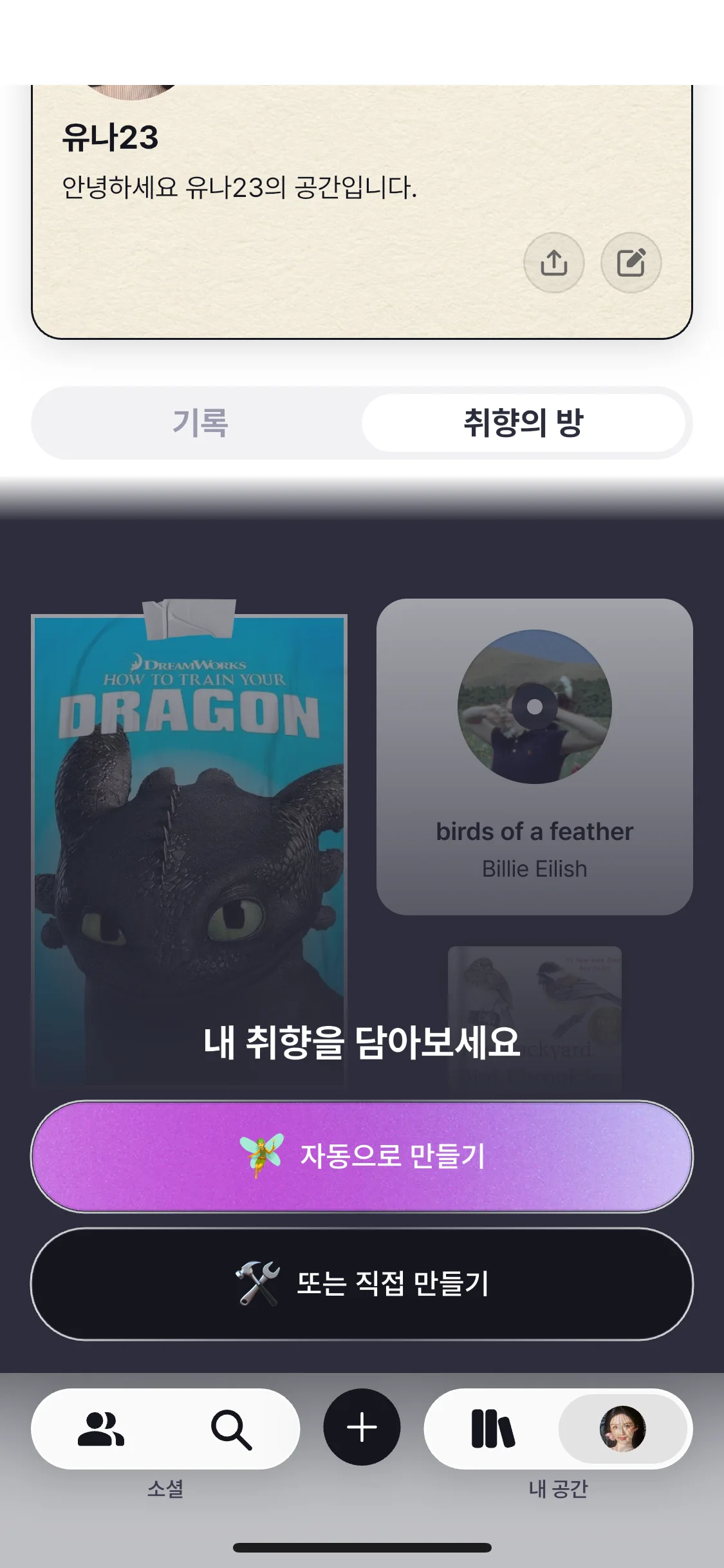The height and width of the screenshot is (1568, 724).
Task: Tap the vinyl disc on the music card
Action: pyautogui.click(x=535, y=706)
